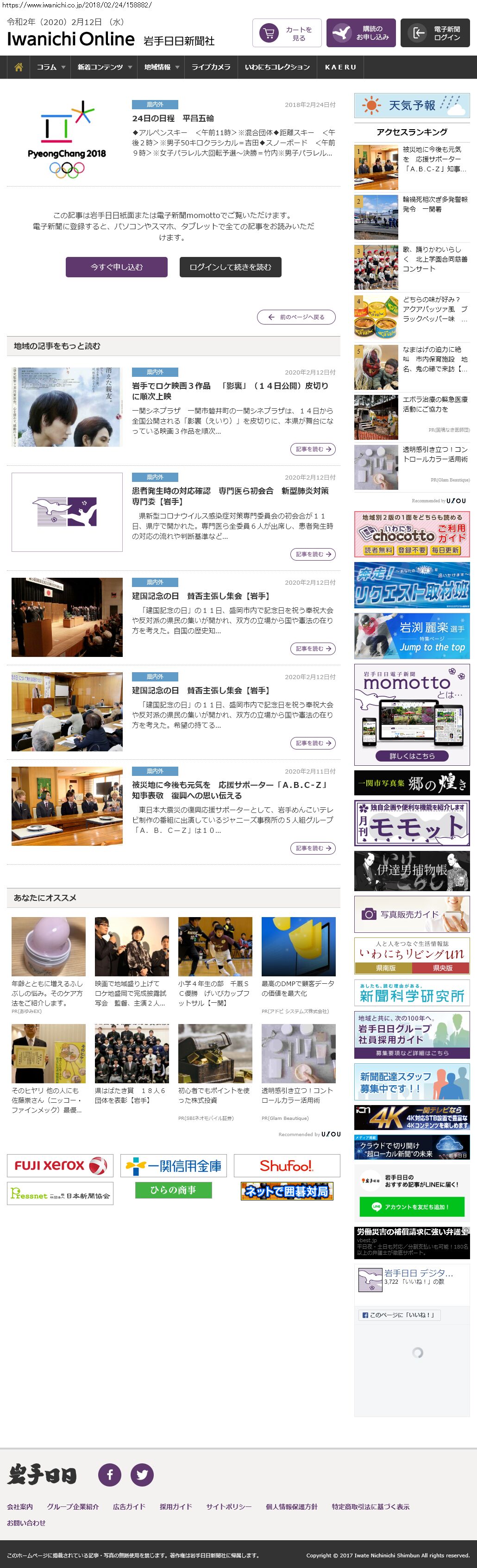Tap 購読のお申し込み subscription button
The image size is (477, 1568).
tap(361, 33)
